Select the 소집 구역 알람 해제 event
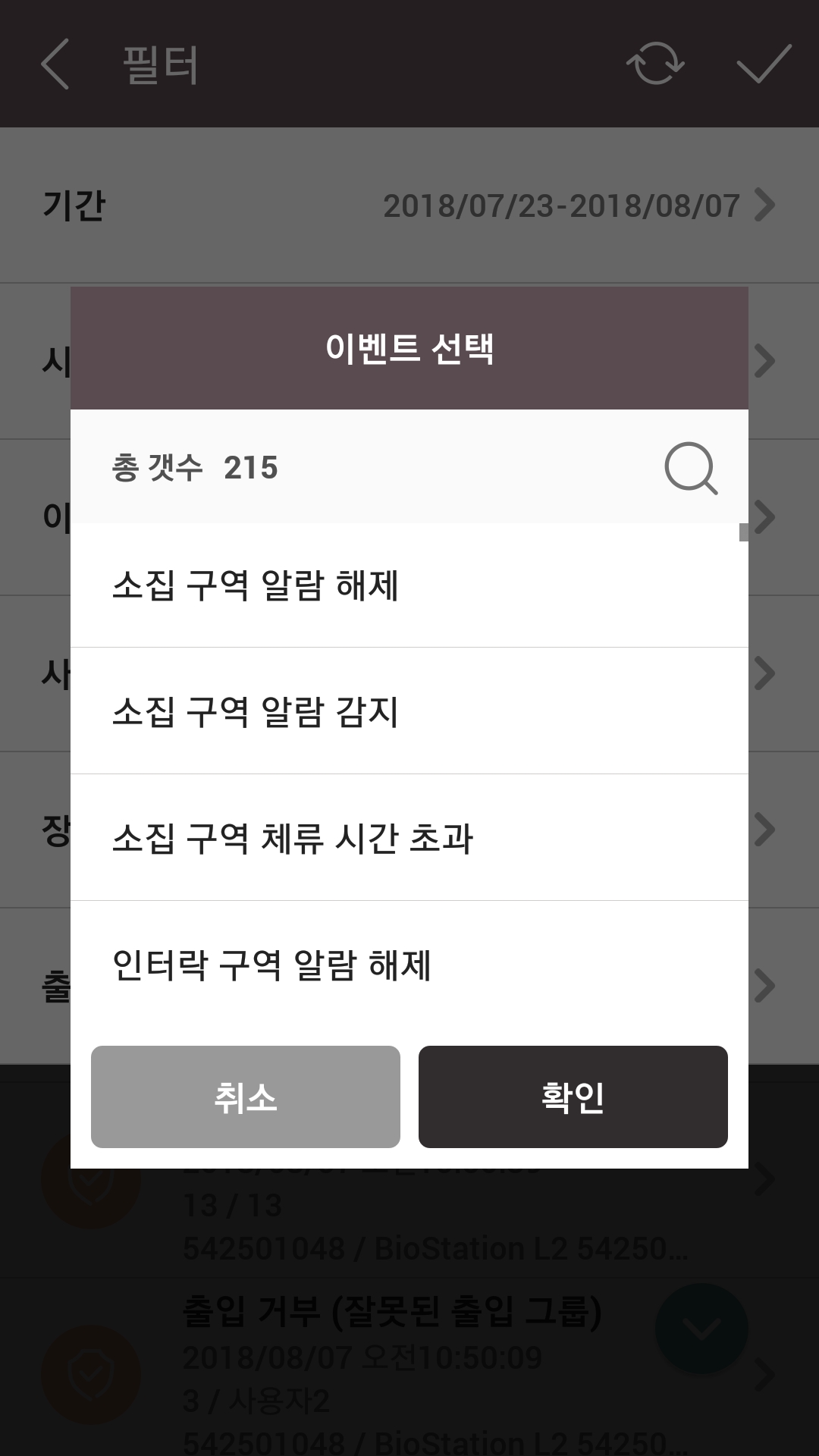The image size is (819, 1456). tap(408, 585)
